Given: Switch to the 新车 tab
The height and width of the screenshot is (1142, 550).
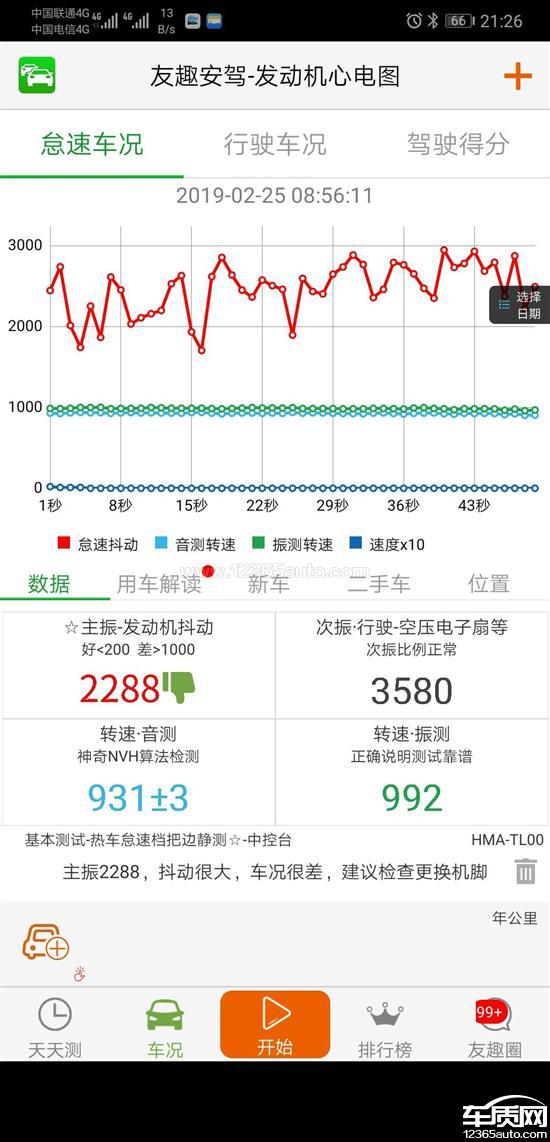Looking at the screenshot, I should (x=269, y=583).
